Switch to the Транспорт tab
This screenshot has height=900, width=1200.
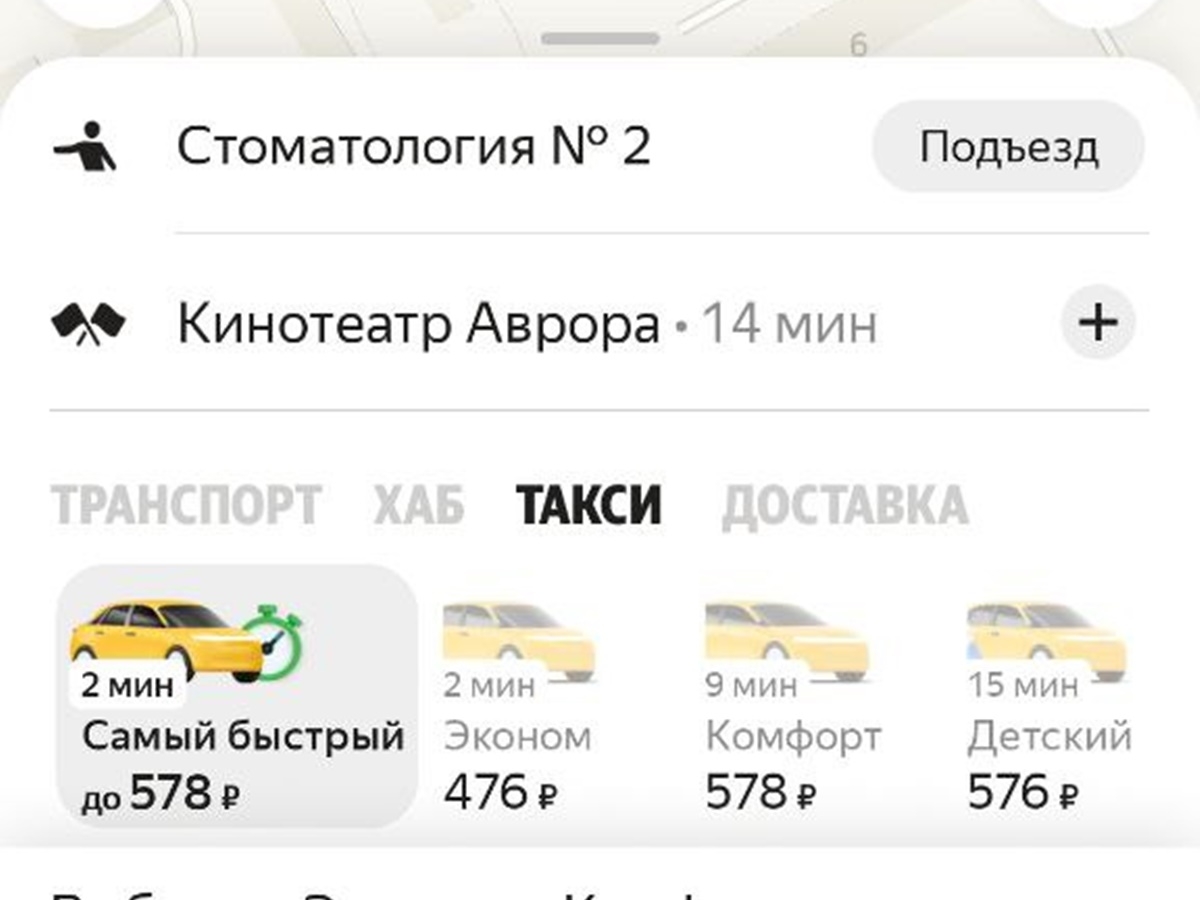(186, 505)
